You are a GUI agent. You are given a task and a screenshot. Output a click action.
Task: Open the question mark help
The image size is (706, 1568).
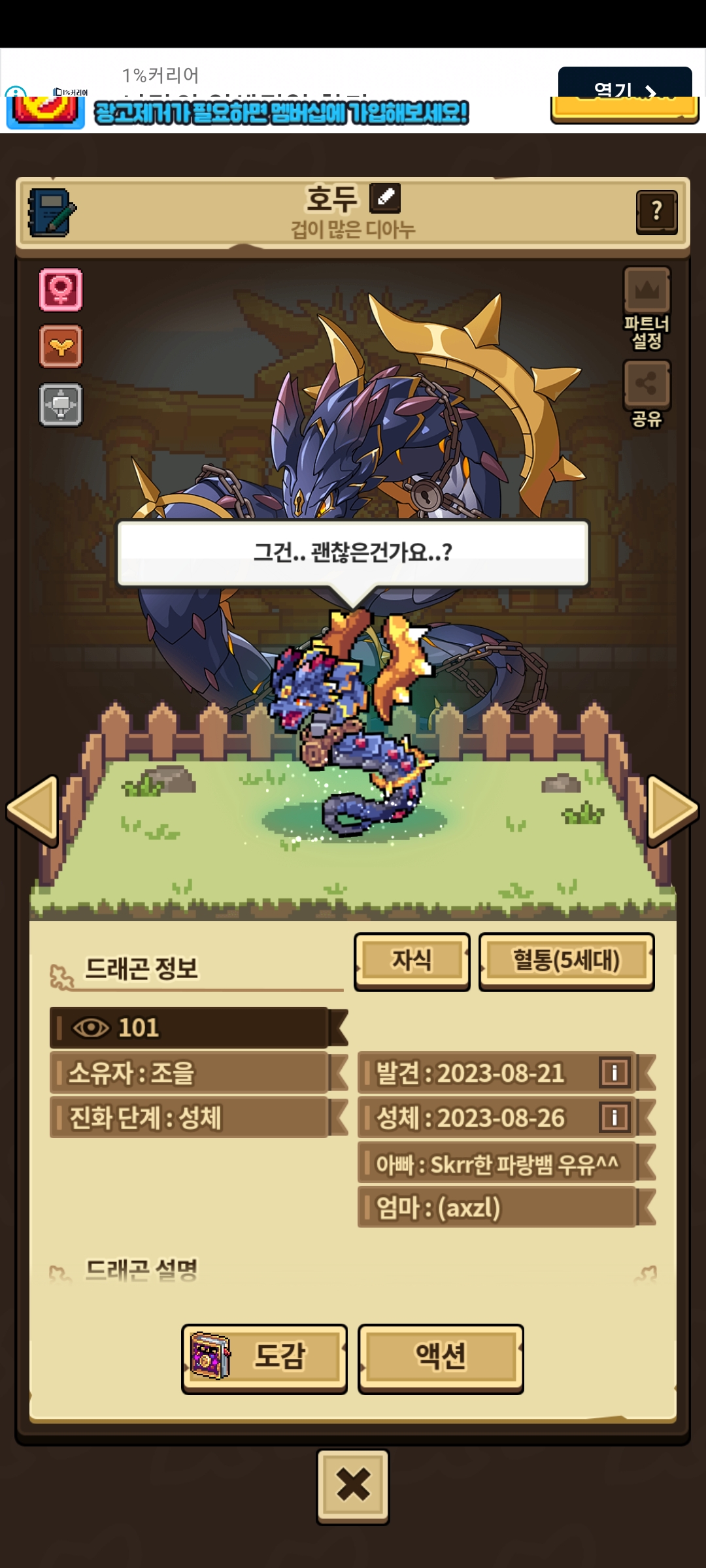tap(656, 212)
